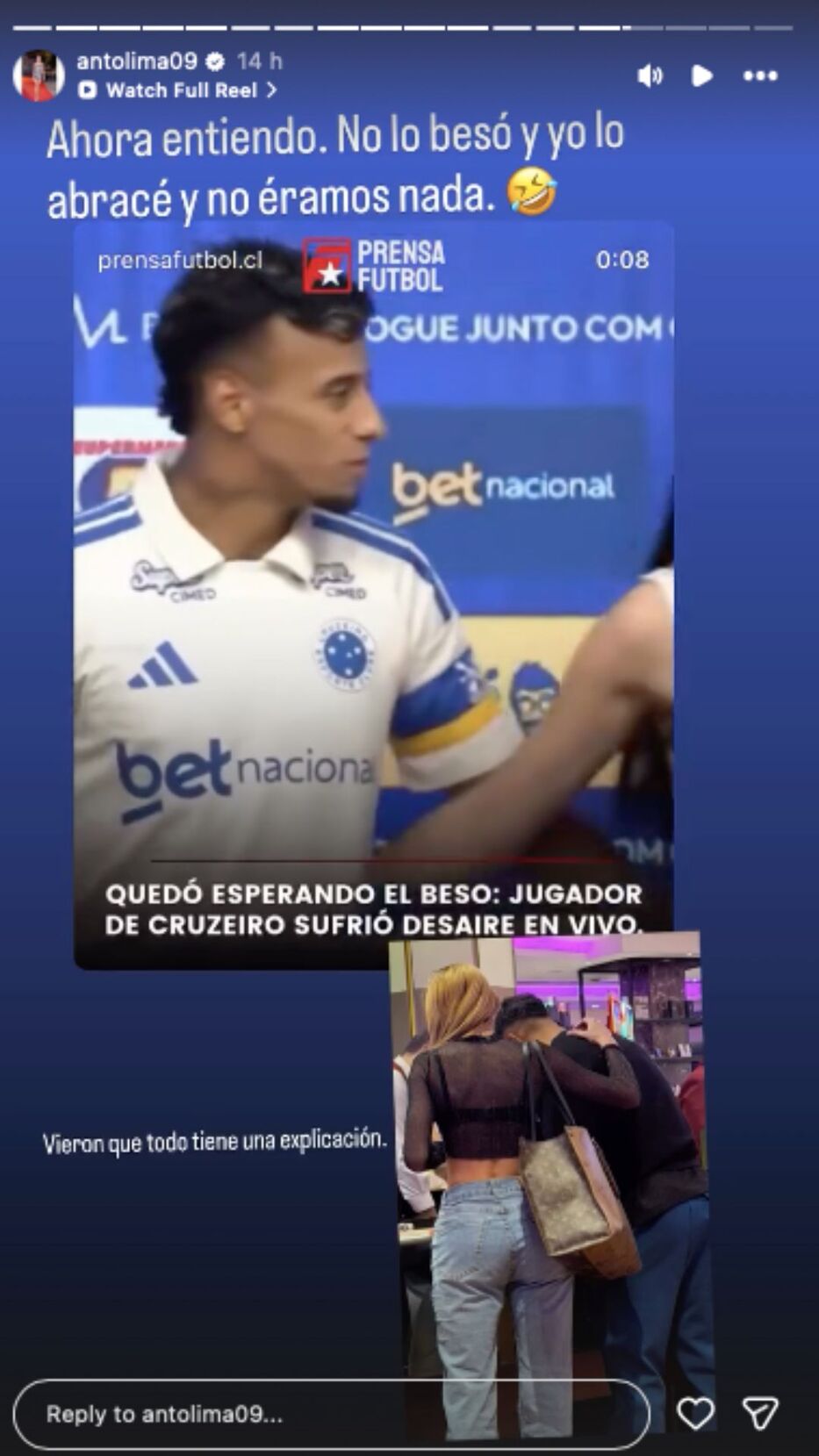Screen dimensions: 819x1456
Task: Open the antolima09 username profile
Action: (137, 61)
